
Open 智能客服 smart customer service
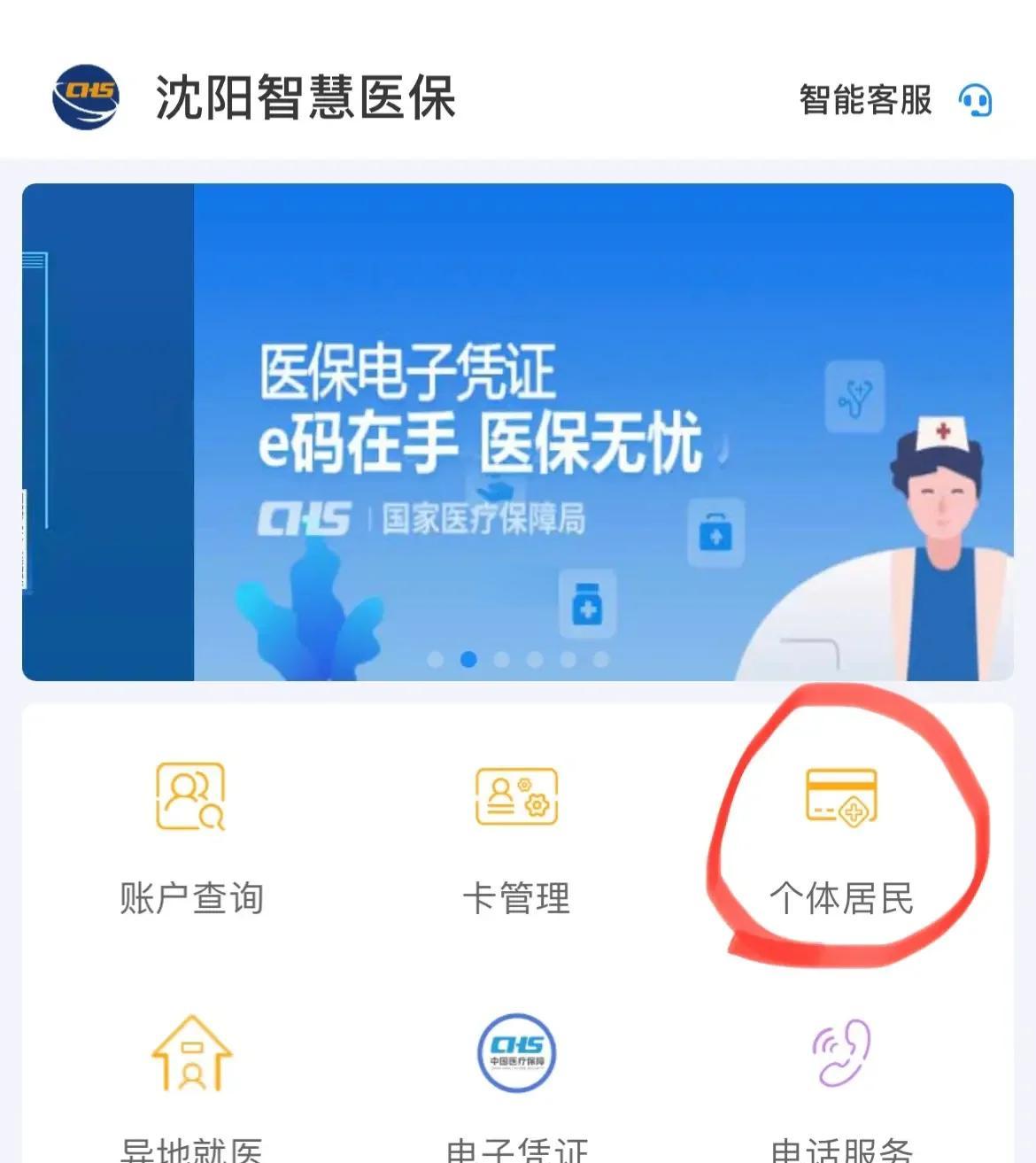863,100
